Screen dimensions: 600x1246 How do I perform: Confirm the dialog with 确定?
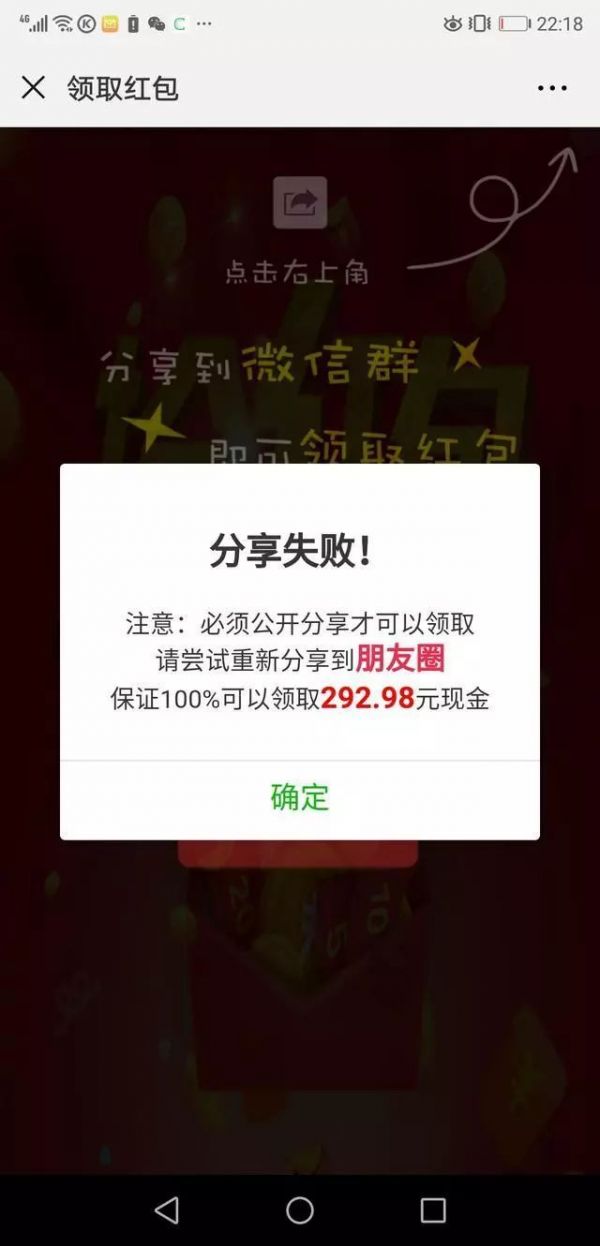(300, 797)
